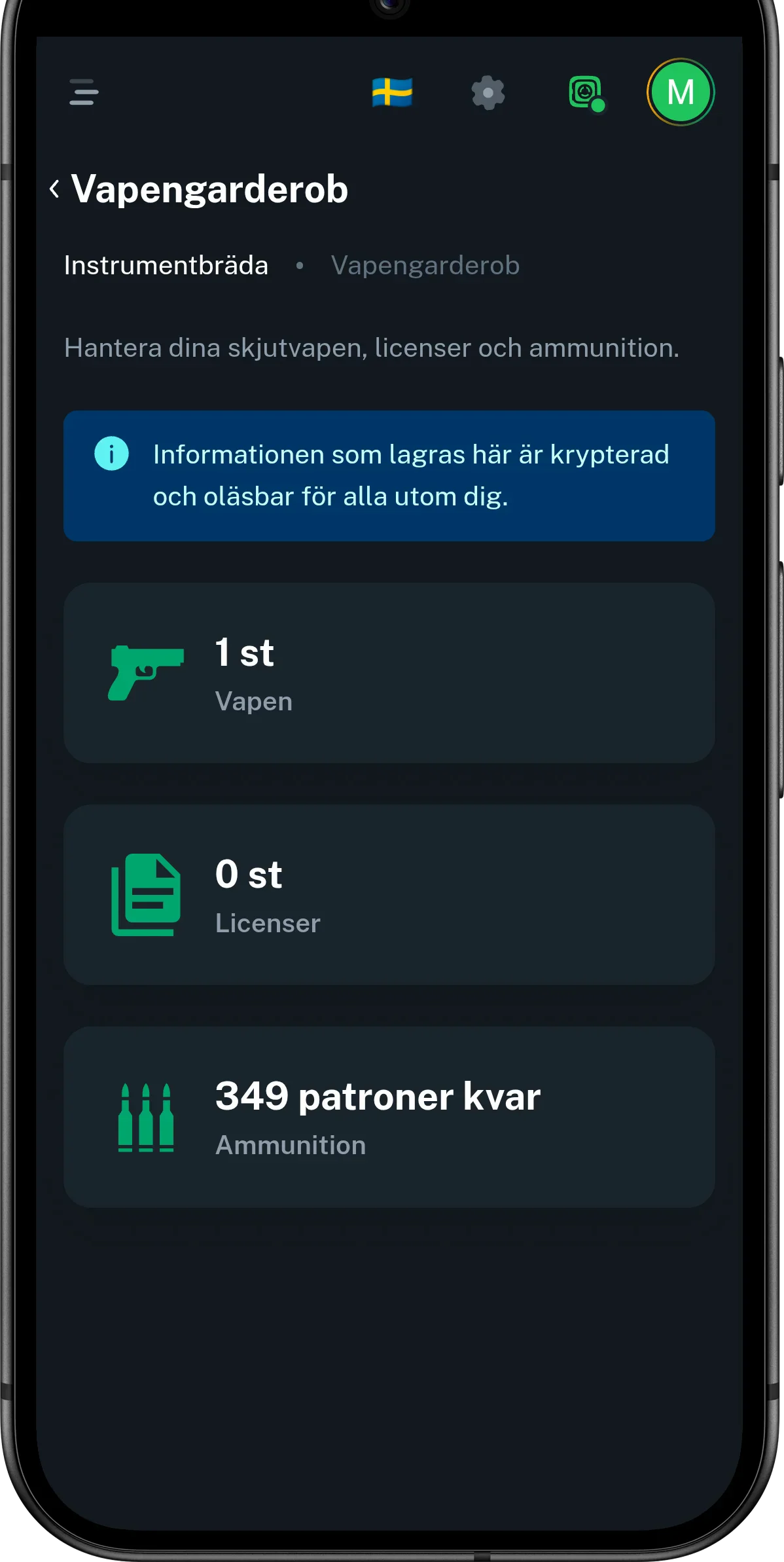Select the Vapengarderob breadcrumb label
Image resolution: width=784 pixels, height=1562 pixels.
point(425,266)
